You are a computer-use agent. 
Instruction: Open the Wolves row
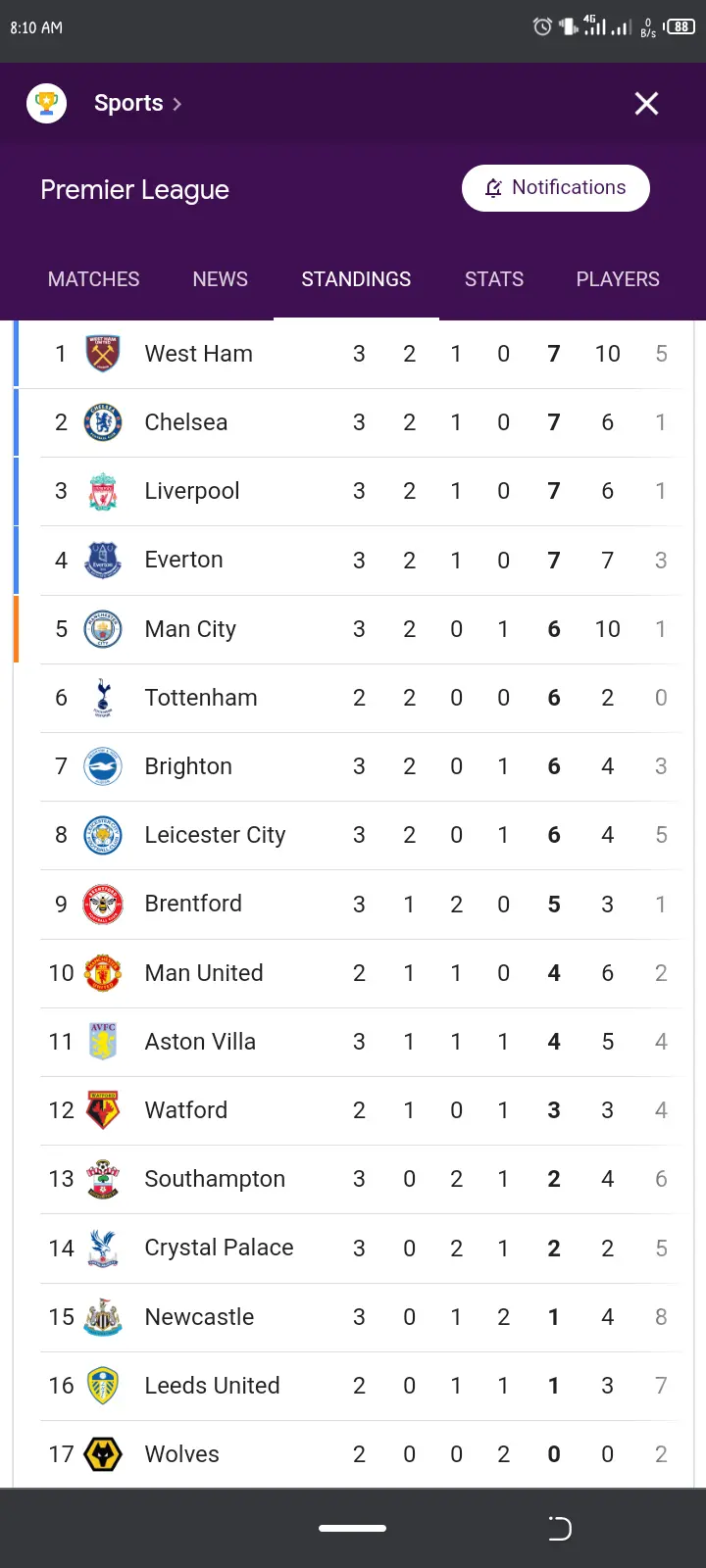coord(182,1454)
